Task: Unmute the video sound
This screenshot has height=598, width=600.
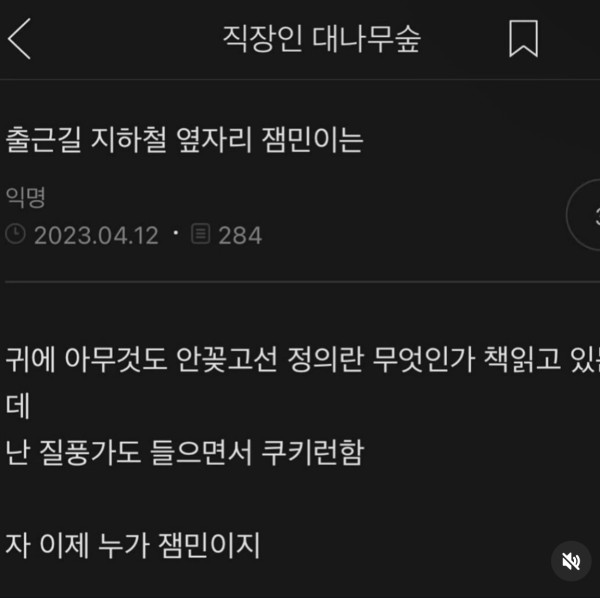Action: [x=571, y=562]
